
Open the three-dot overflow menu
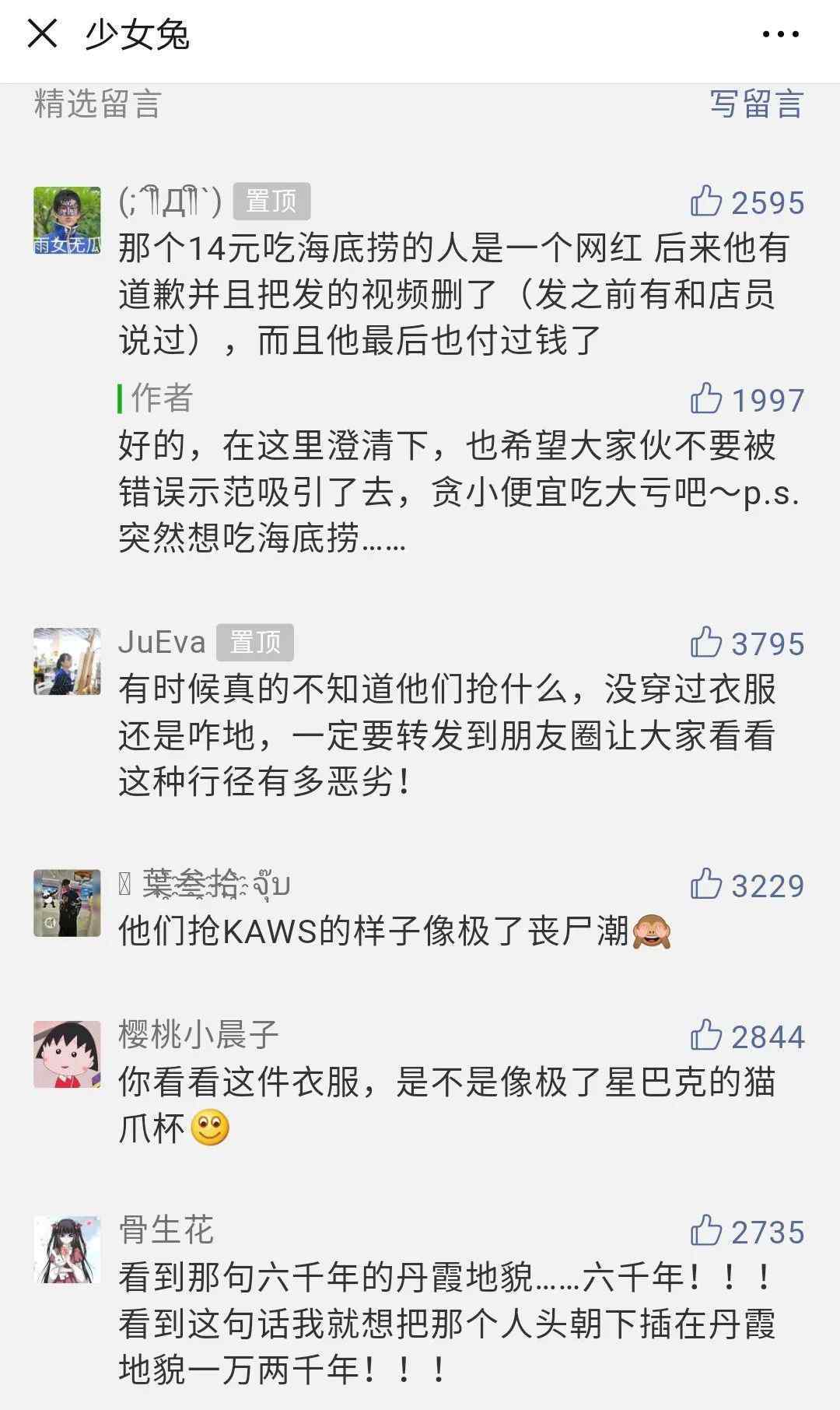click(x=780, y=34)
